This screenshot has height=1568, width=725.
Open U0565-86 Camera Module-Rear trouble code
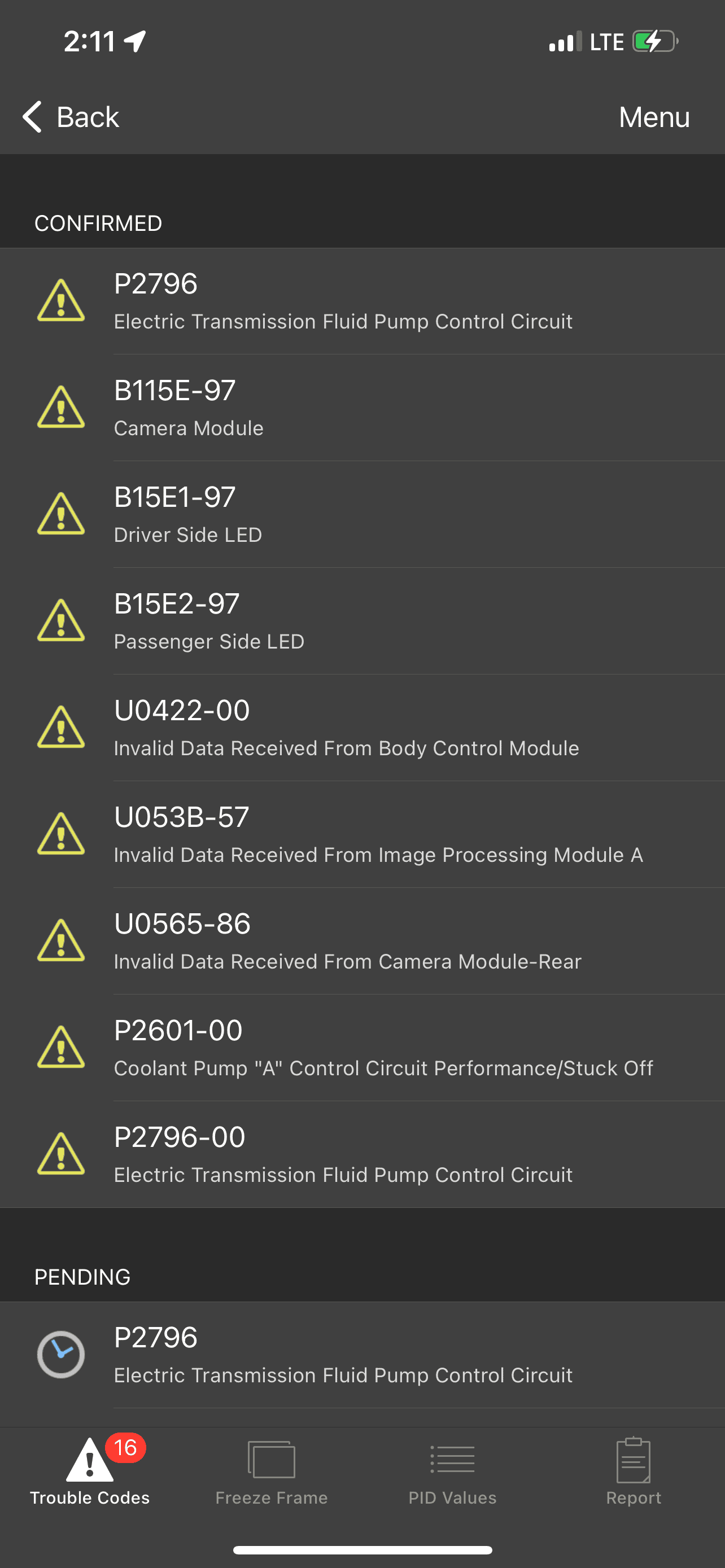[362, 941]
